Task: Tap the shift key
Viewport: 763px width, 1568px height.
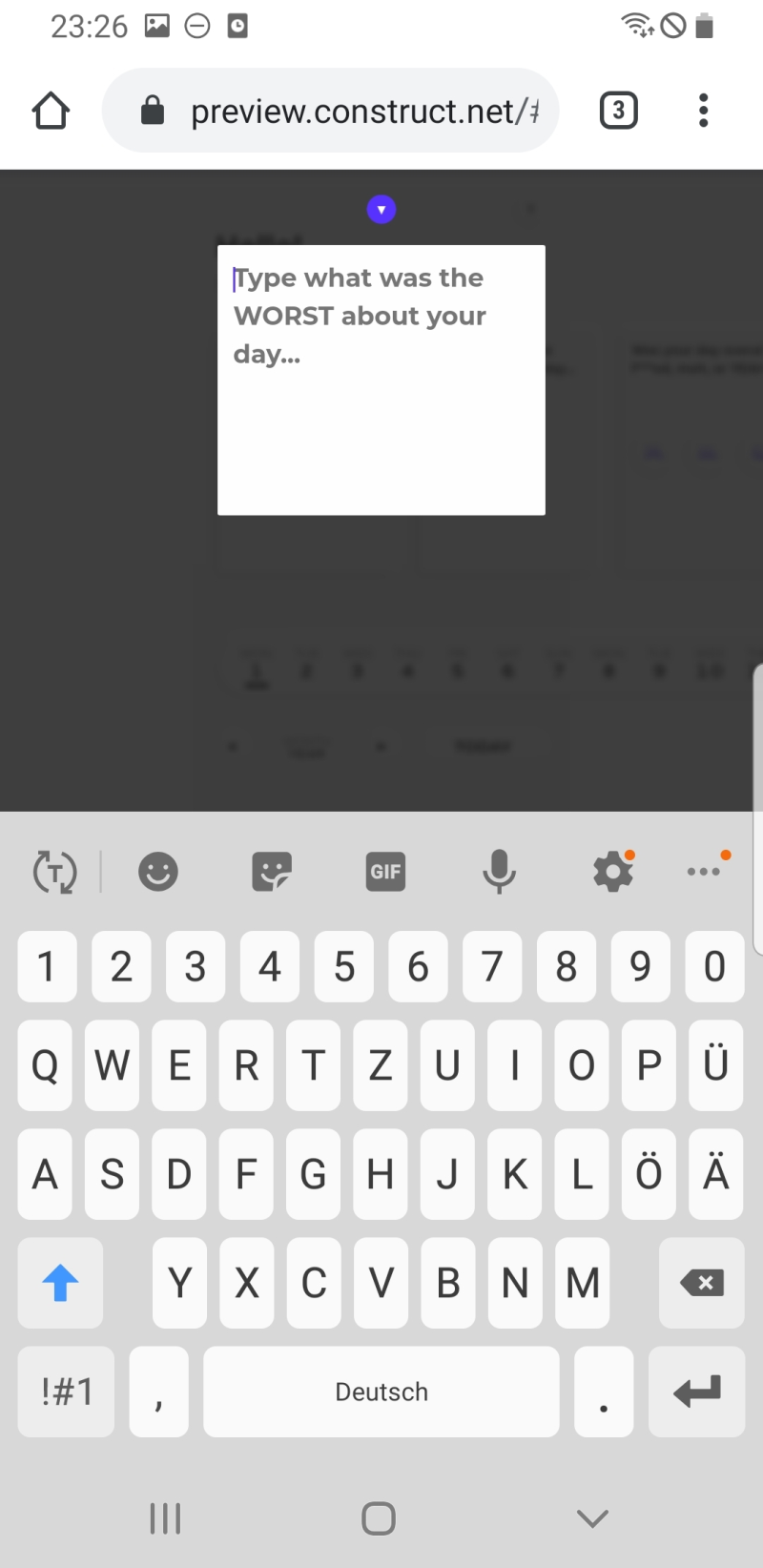Action: tap(60, 1283)
